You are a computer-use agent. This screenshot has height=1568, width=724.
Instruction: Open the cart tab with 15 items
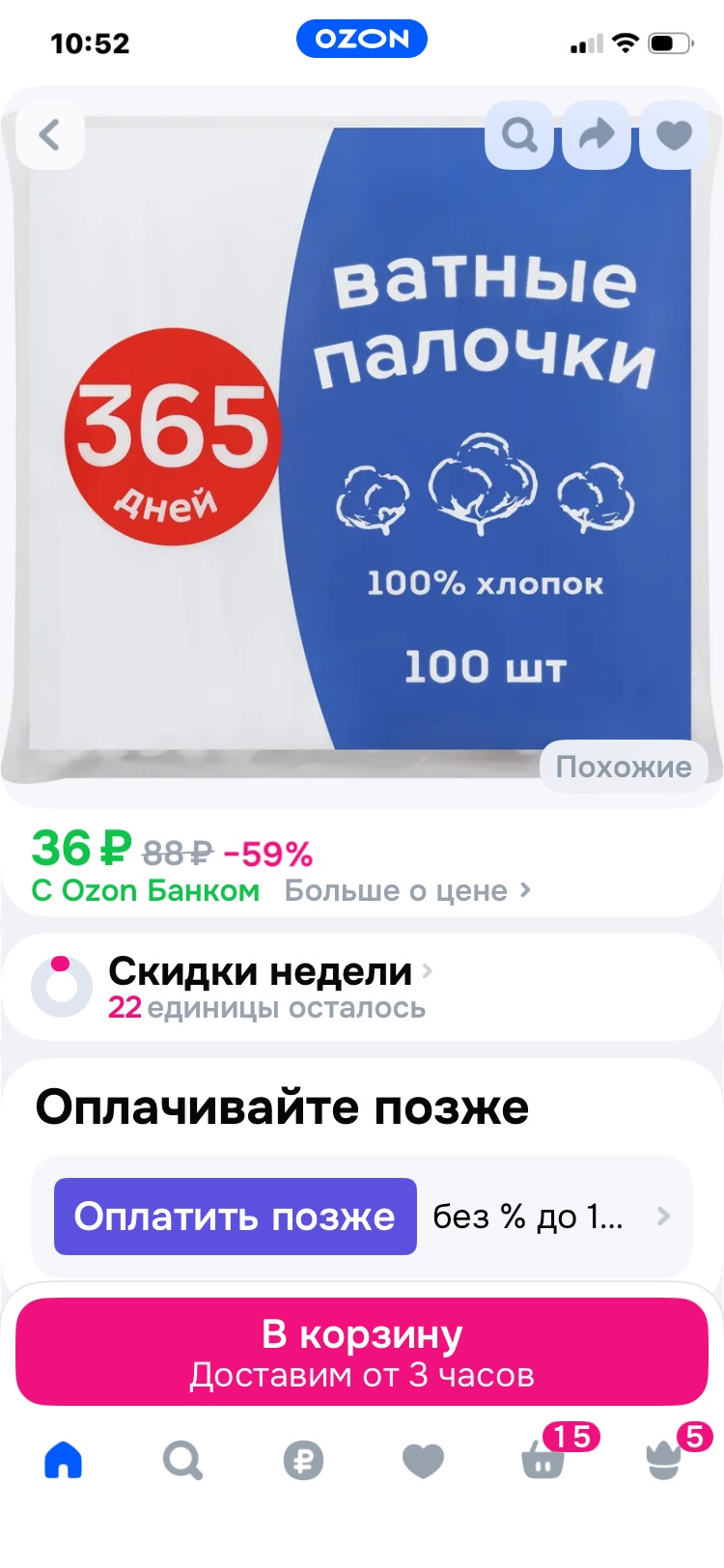(543, 1460)
